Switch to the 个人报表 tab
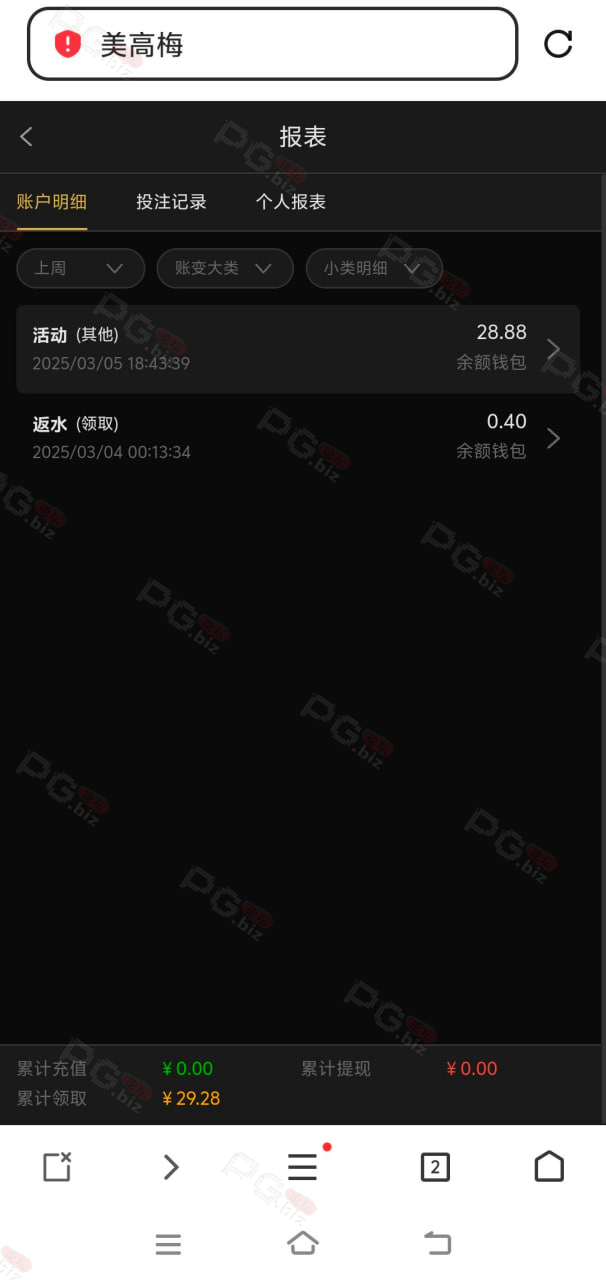 tap(291, 202)
